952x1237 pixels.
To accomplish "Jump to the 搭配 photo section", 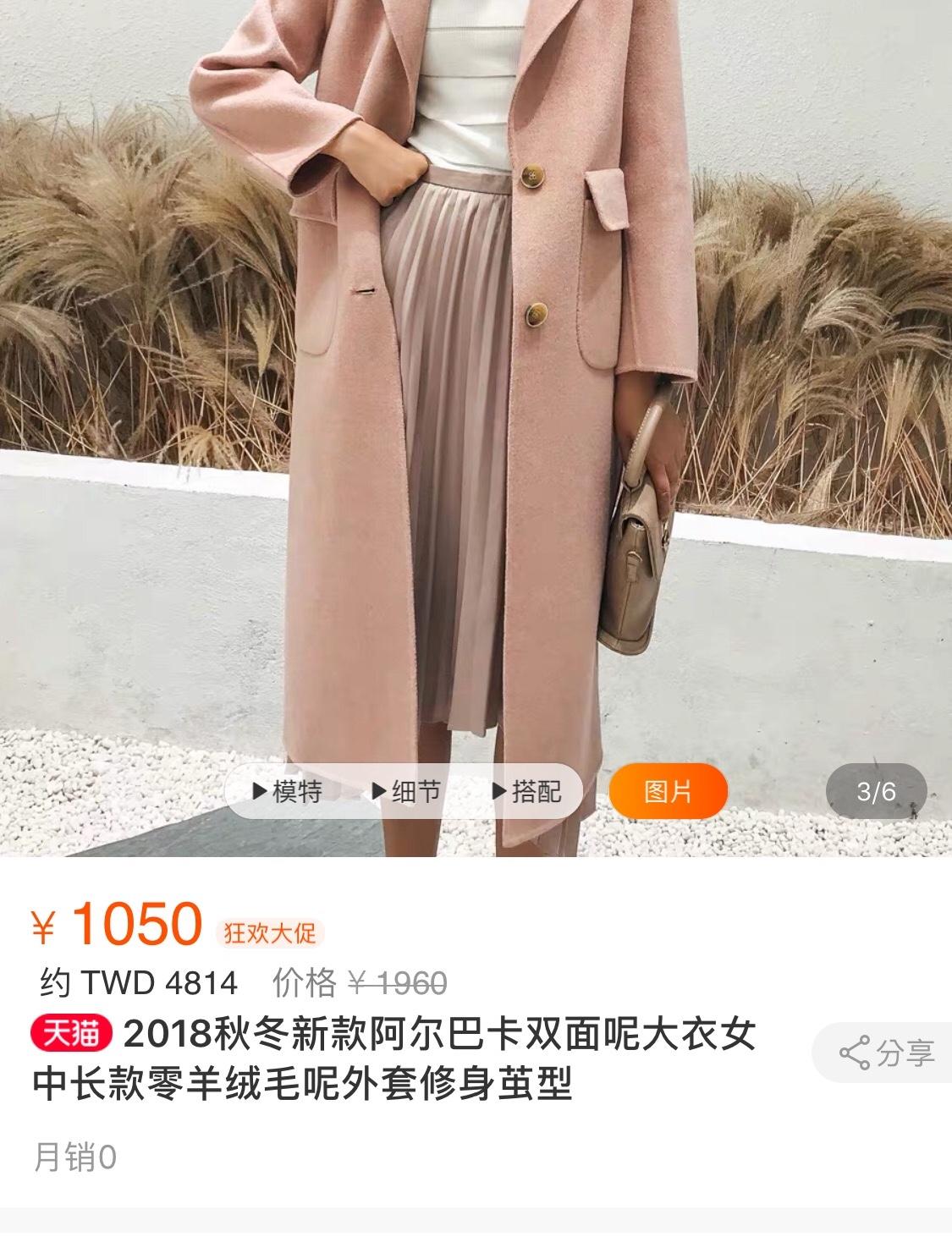I will pyautogui.click(x=527, y=792).
